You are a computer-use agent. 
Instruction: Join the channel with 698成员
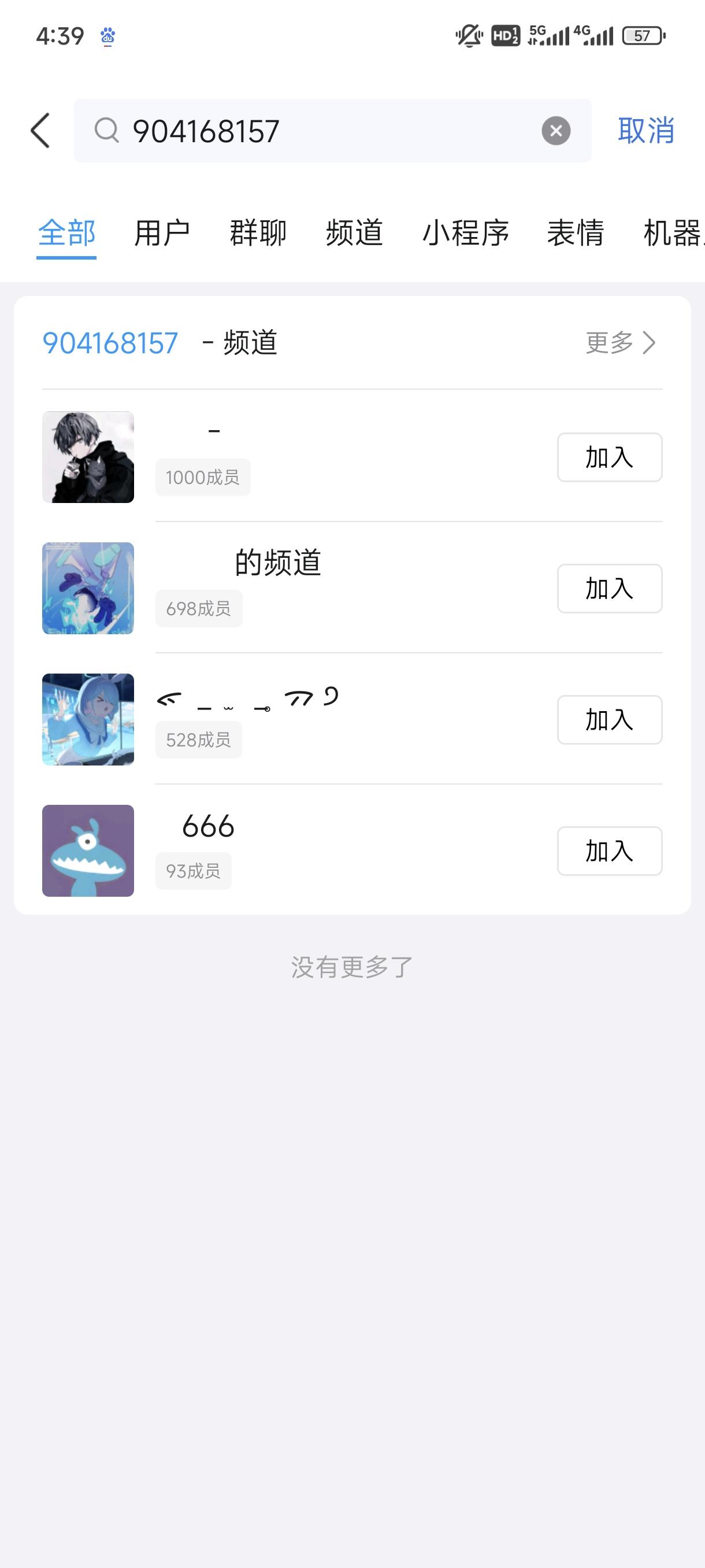[x=609, y=589]
